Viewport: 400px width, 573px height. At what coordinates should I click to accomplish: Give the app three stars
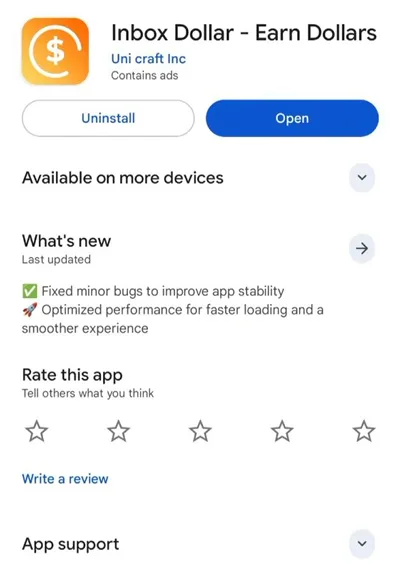(200, 431)
